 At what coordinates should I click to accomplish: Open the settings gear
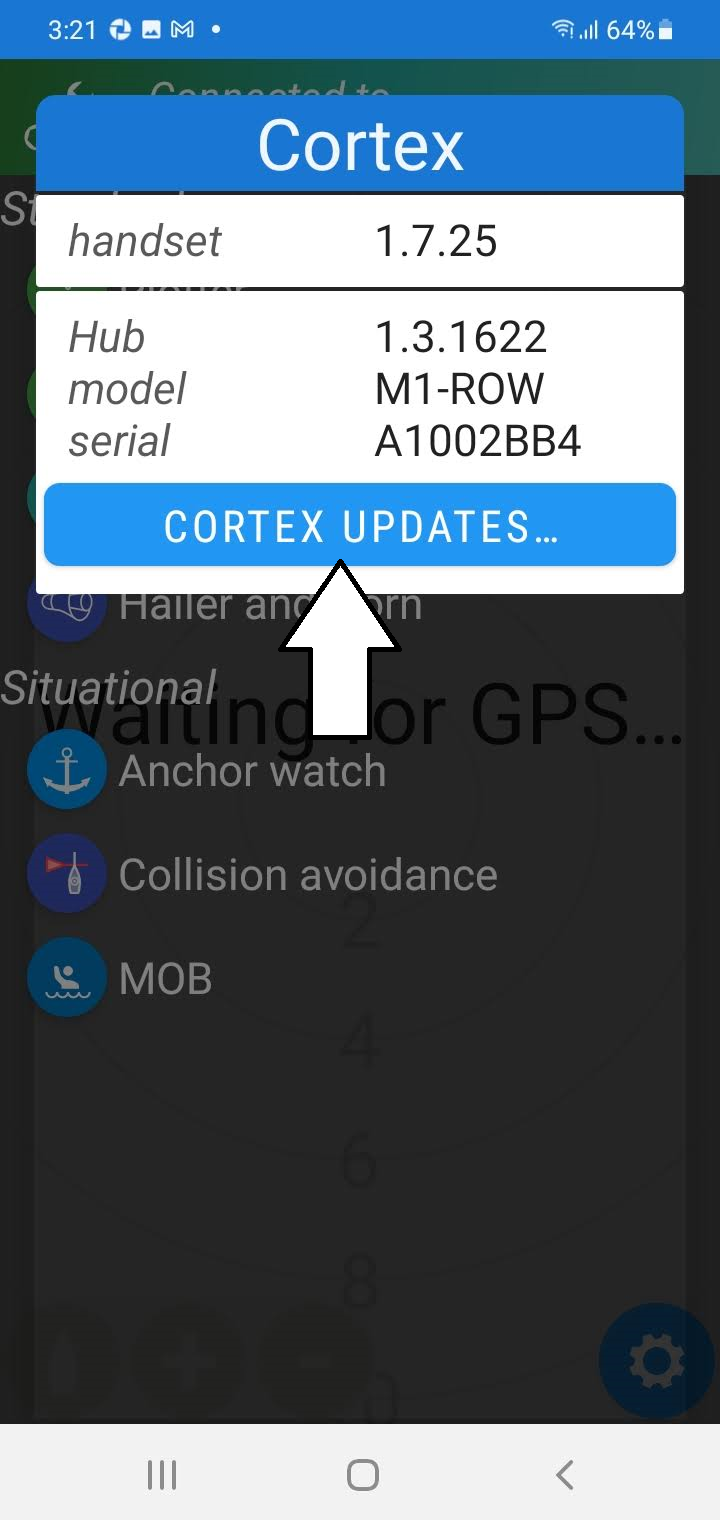[656, 1360]
